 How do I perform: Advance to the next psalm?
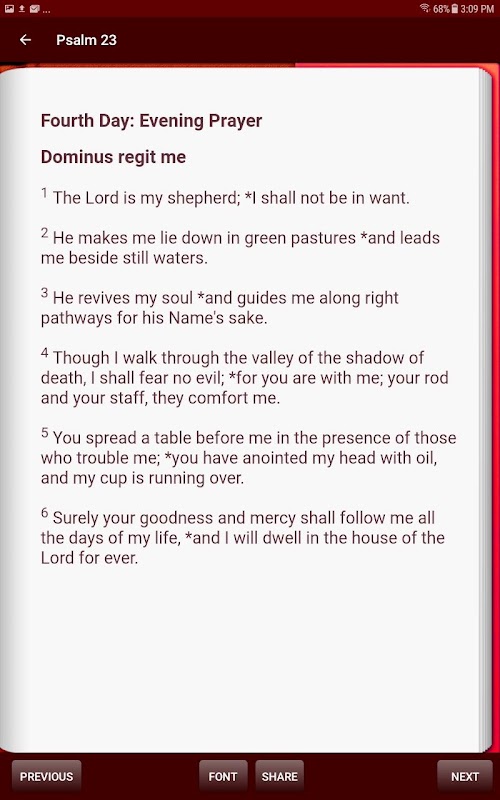[465, 777]
